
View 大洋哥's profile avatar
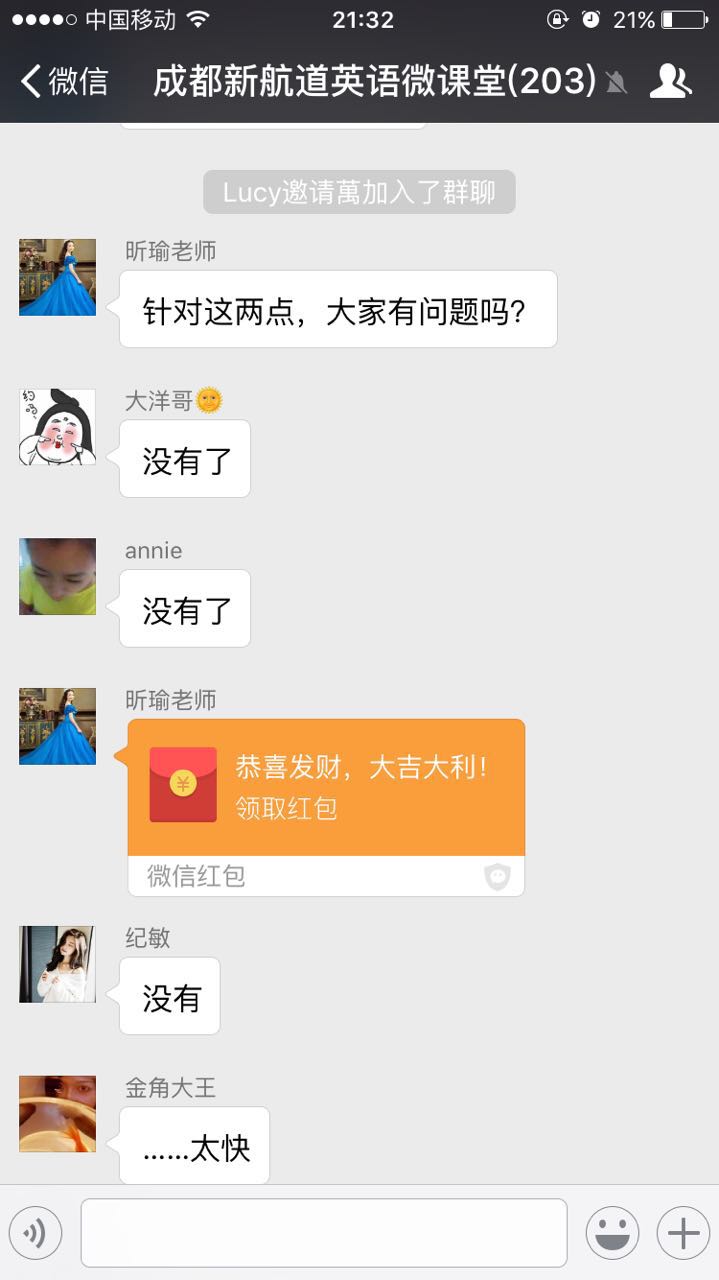[58, 427]
